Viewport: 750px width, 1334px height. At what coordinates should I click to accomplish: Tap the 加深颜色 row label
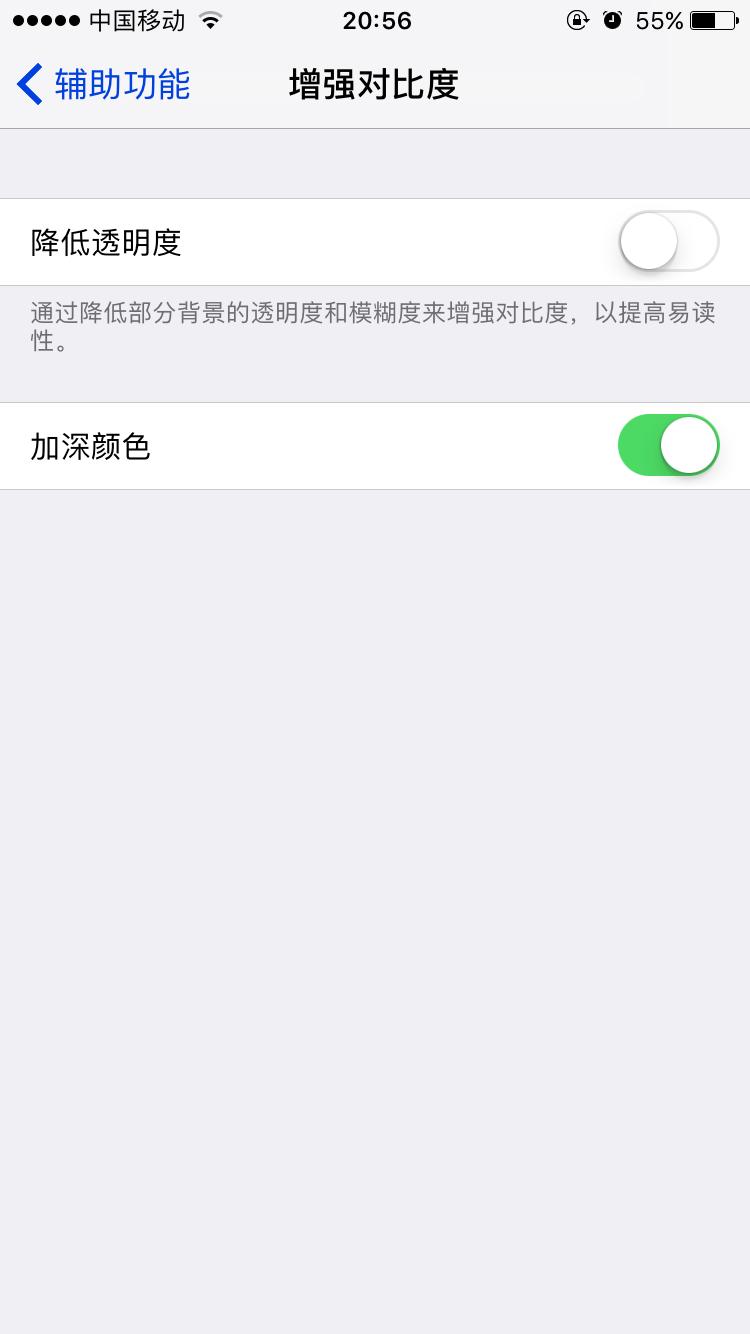tap(90, 446)
